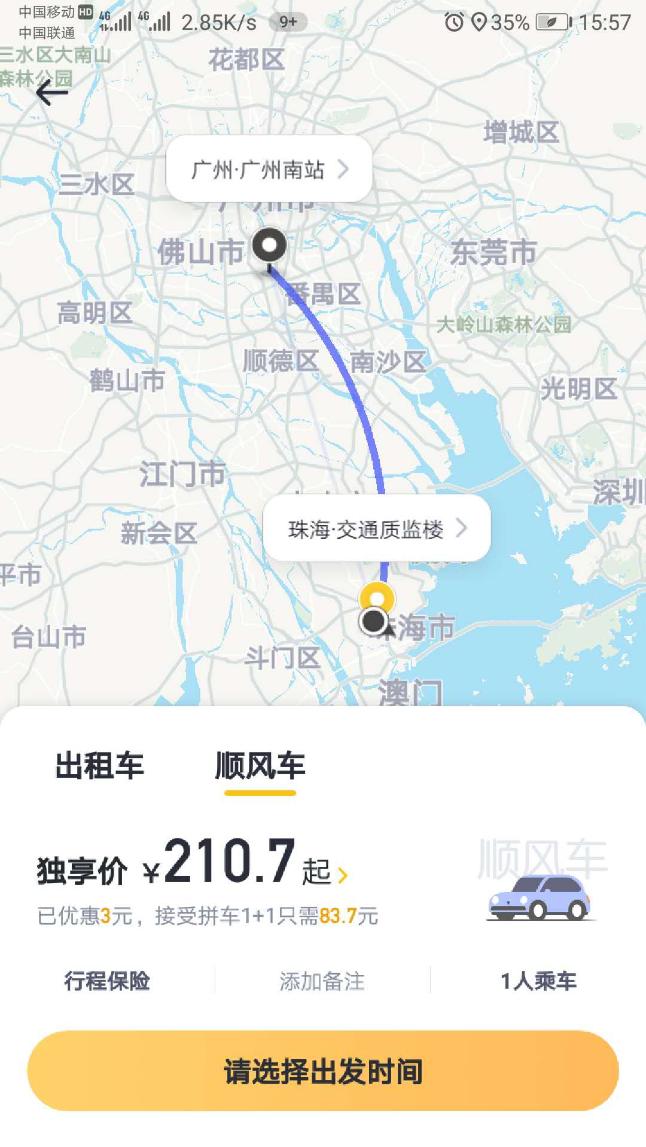
Task: Tap 请选择出发时间 button
Action: [x=323, y=1072]
